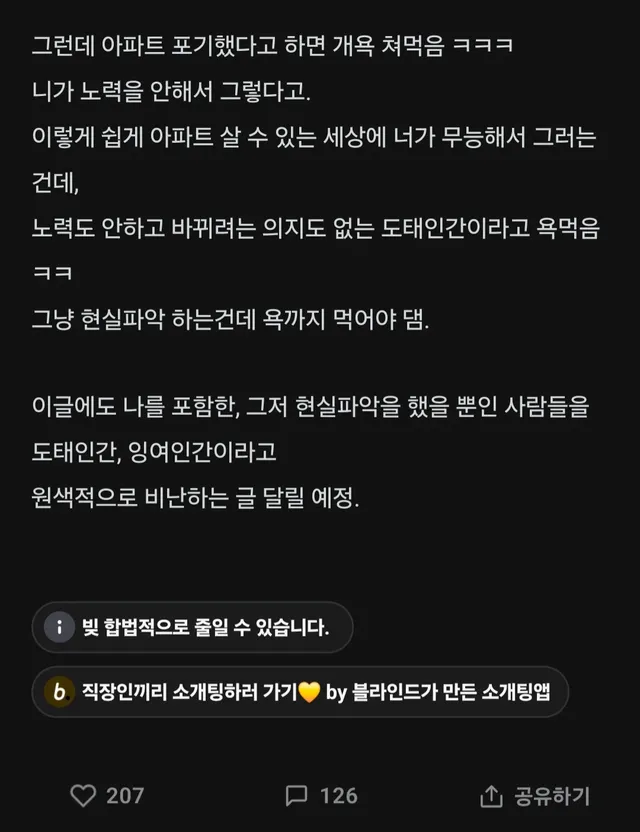Open the 빚 합법적으로 줄일 수 있습니다 banner

pos(192,628)
